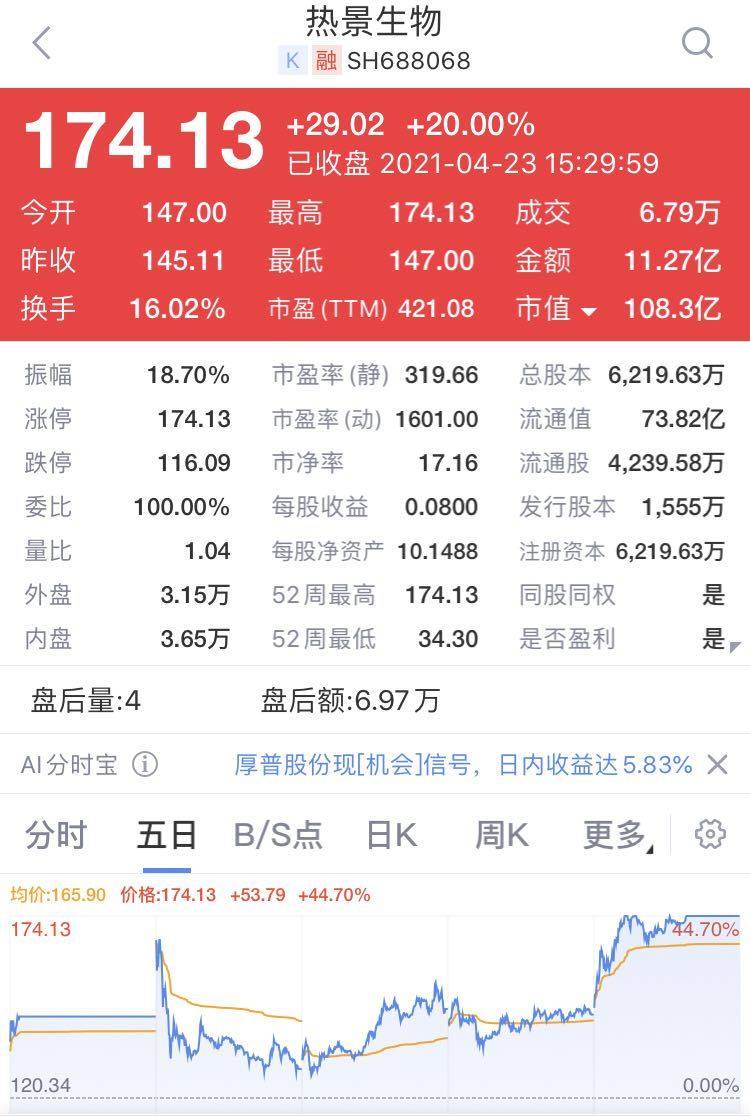Image resolution: width=750 pixels, height=1116 pixels.
Task: Tap the stock code SH688068
Action: 410,61
